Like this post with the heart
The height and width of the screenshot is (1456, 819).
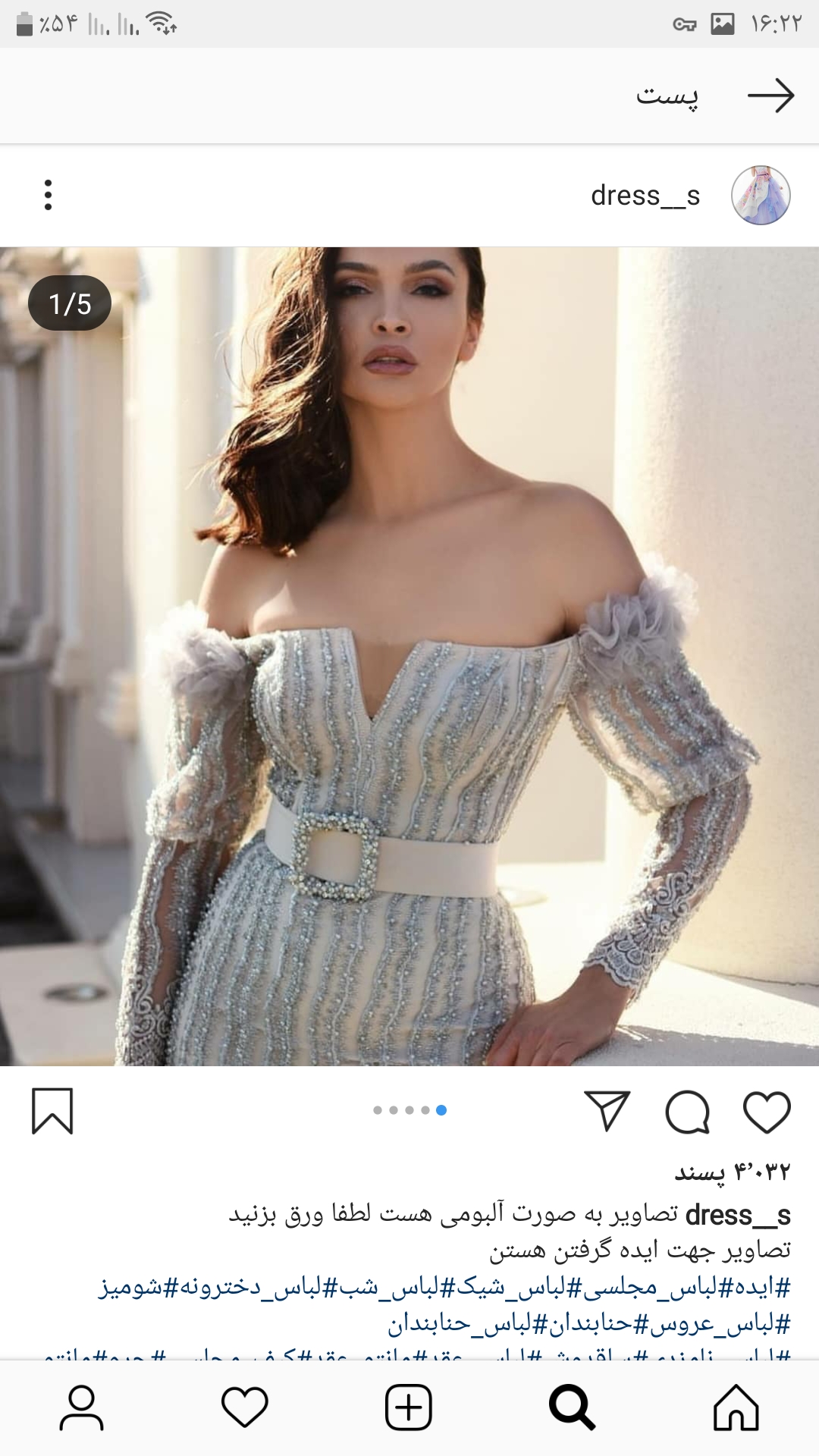[x=767, y=1112]
